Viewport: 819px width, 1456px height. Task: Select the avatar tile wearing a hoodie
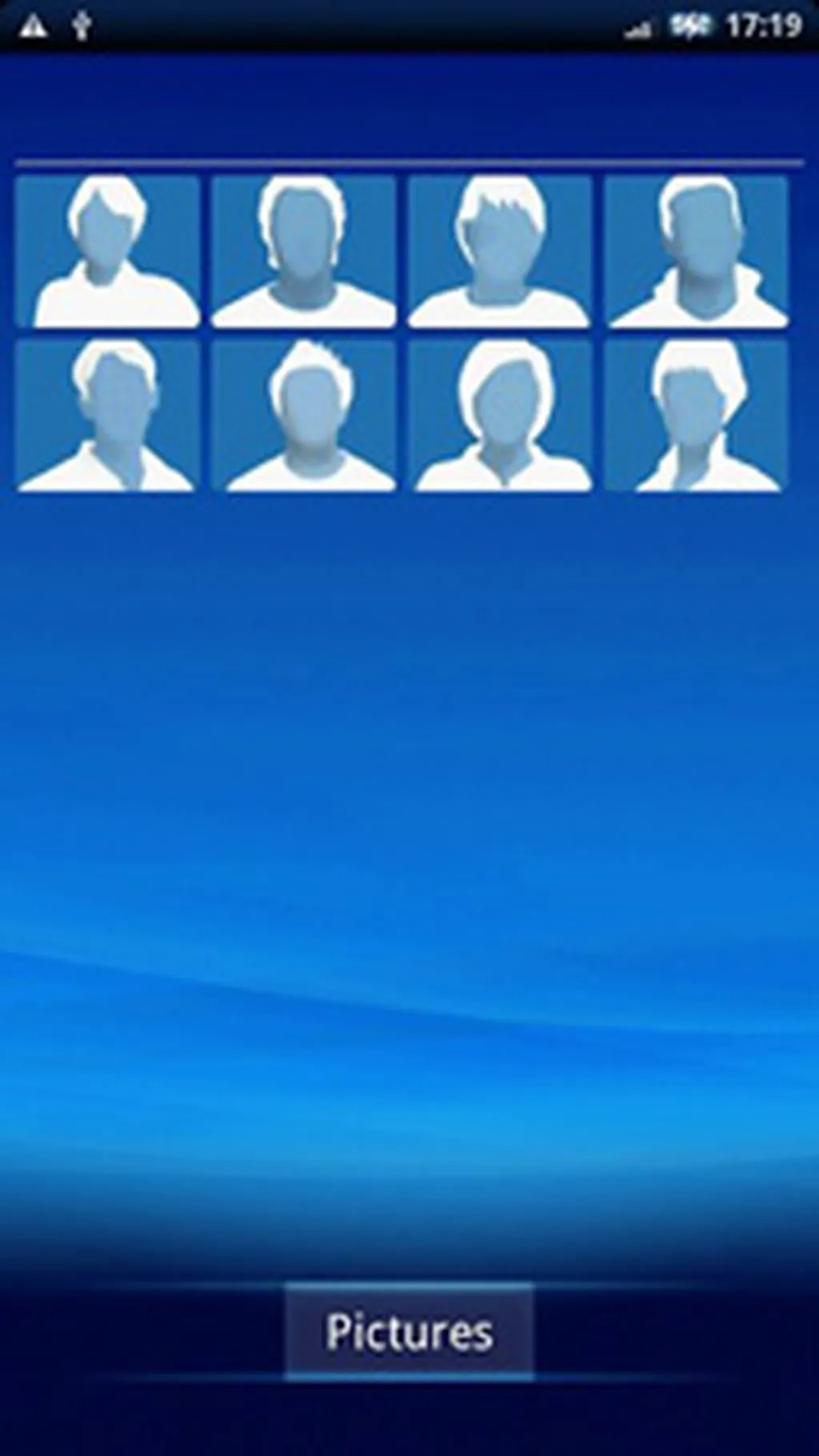point(697,251)
